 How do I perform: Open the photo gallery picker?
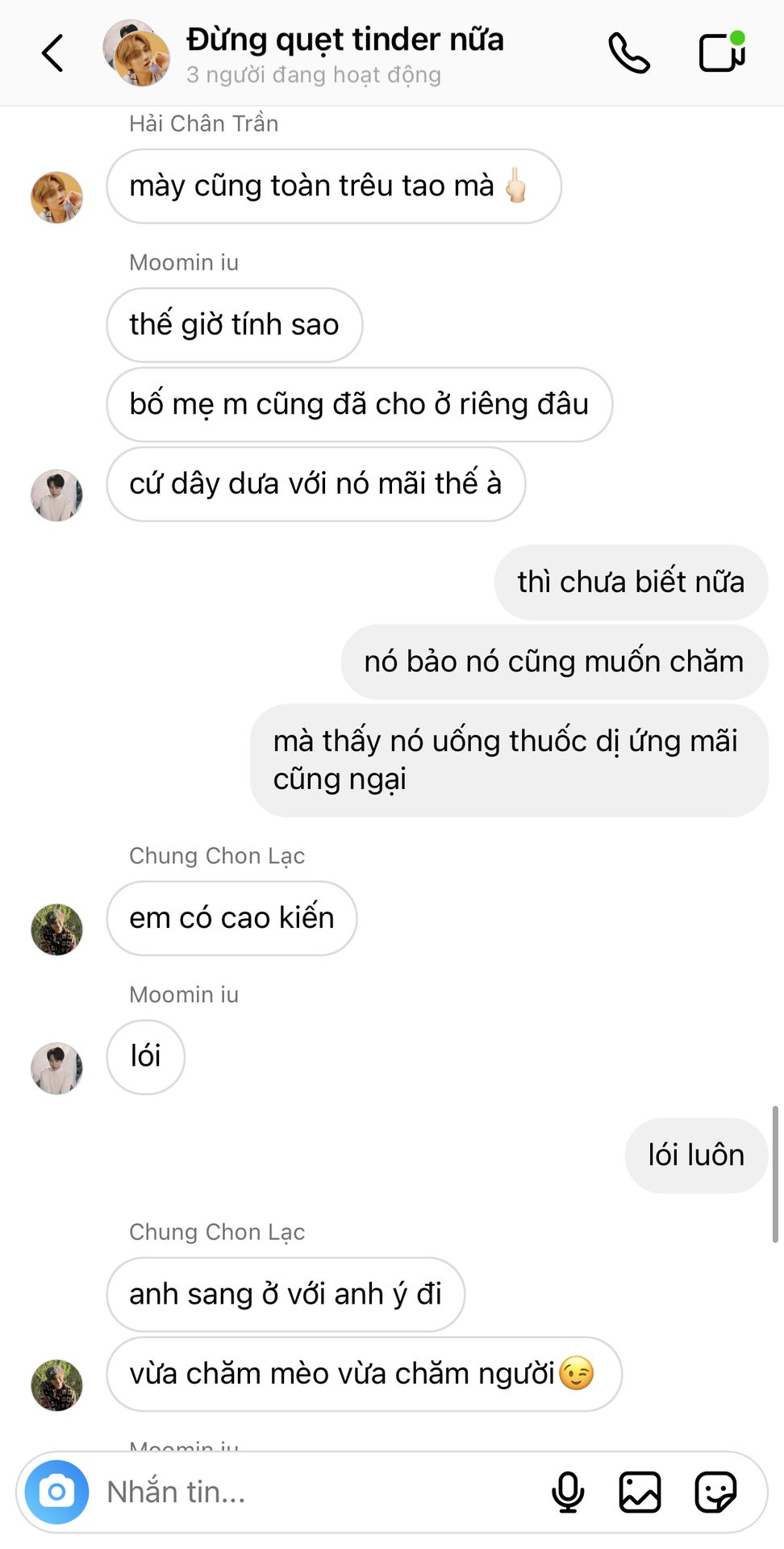coord(640,1492)
